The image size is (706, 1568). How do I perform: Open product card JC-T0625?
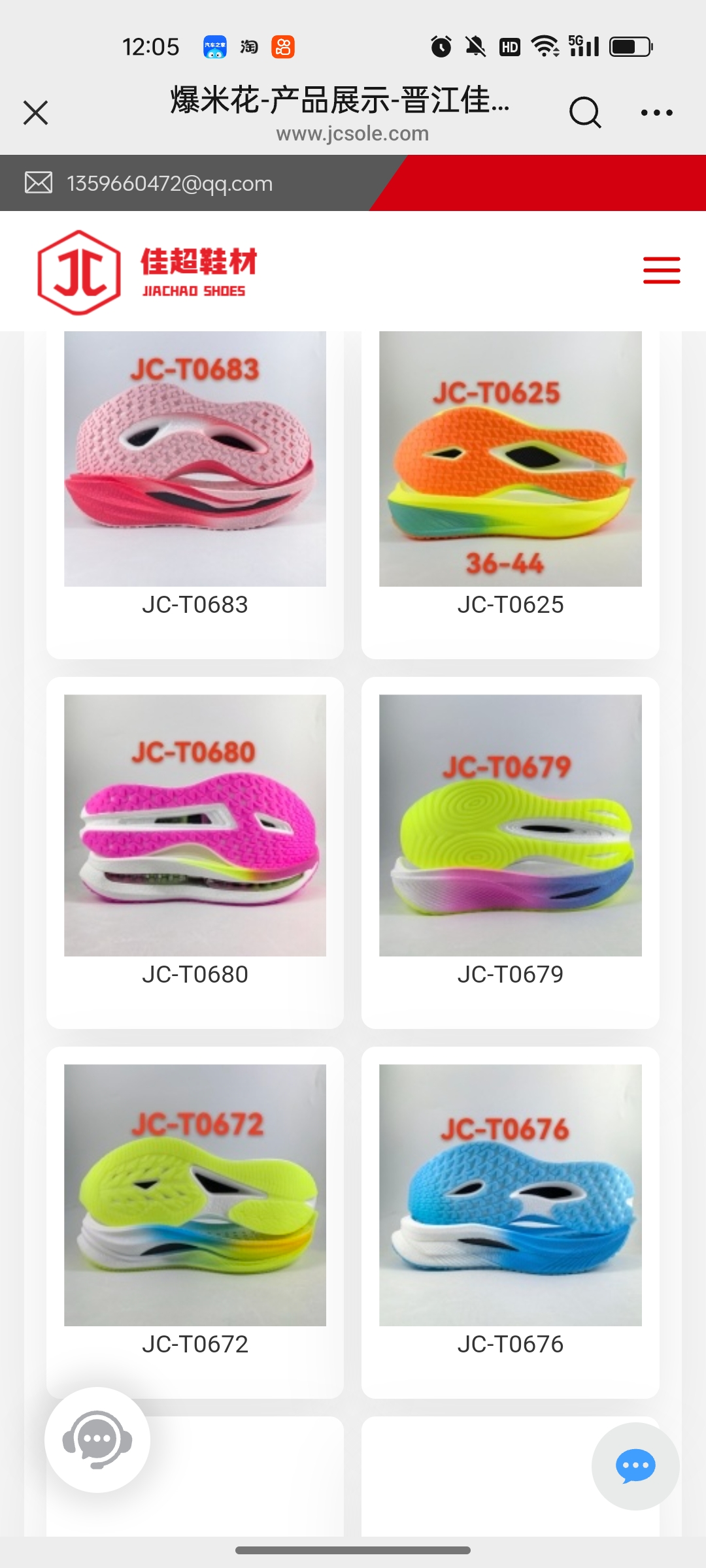pyautogui.click(x=510, y=483)
